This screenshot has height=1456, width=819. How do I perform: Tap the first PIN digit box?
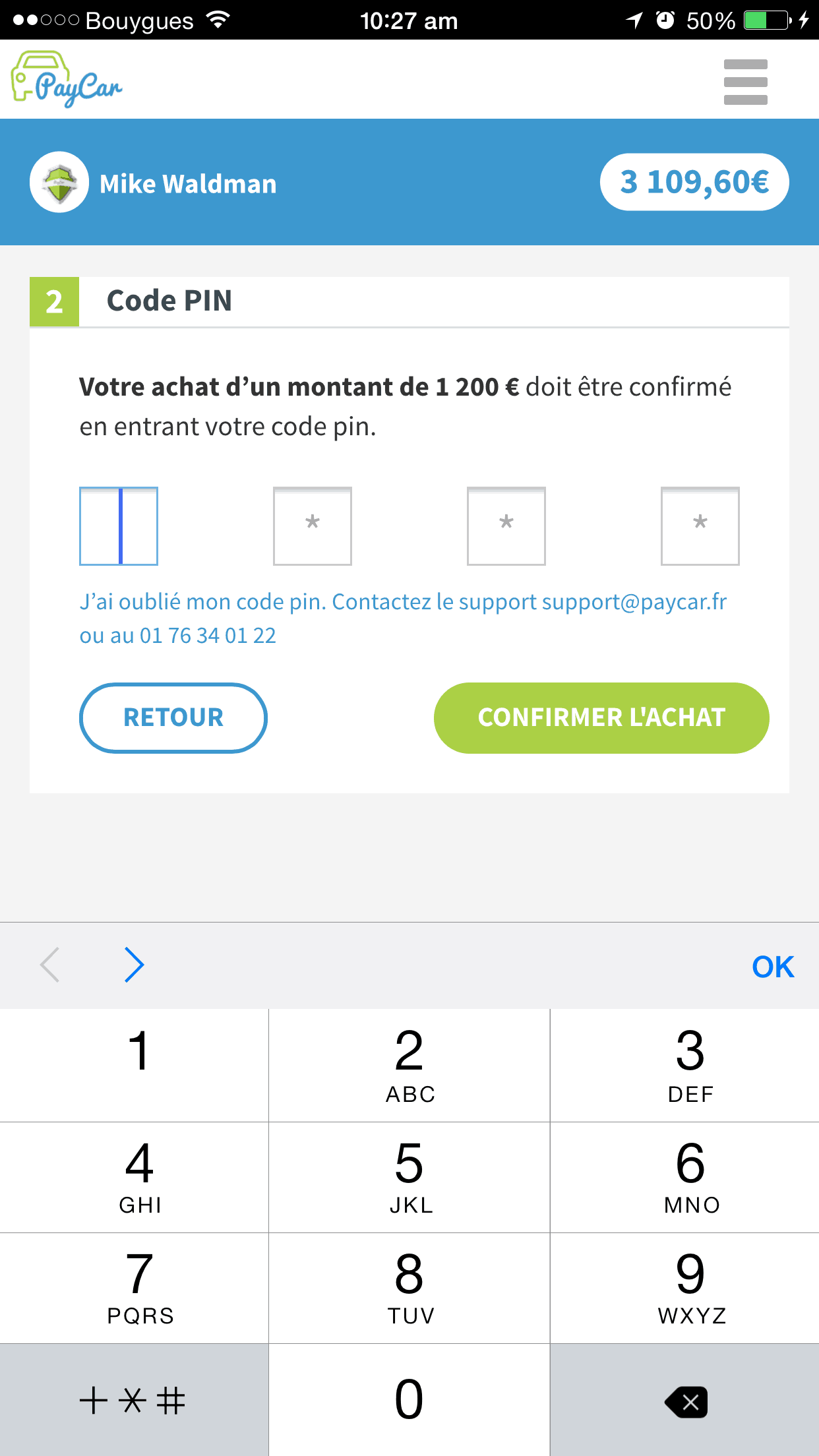click(119, 526)
